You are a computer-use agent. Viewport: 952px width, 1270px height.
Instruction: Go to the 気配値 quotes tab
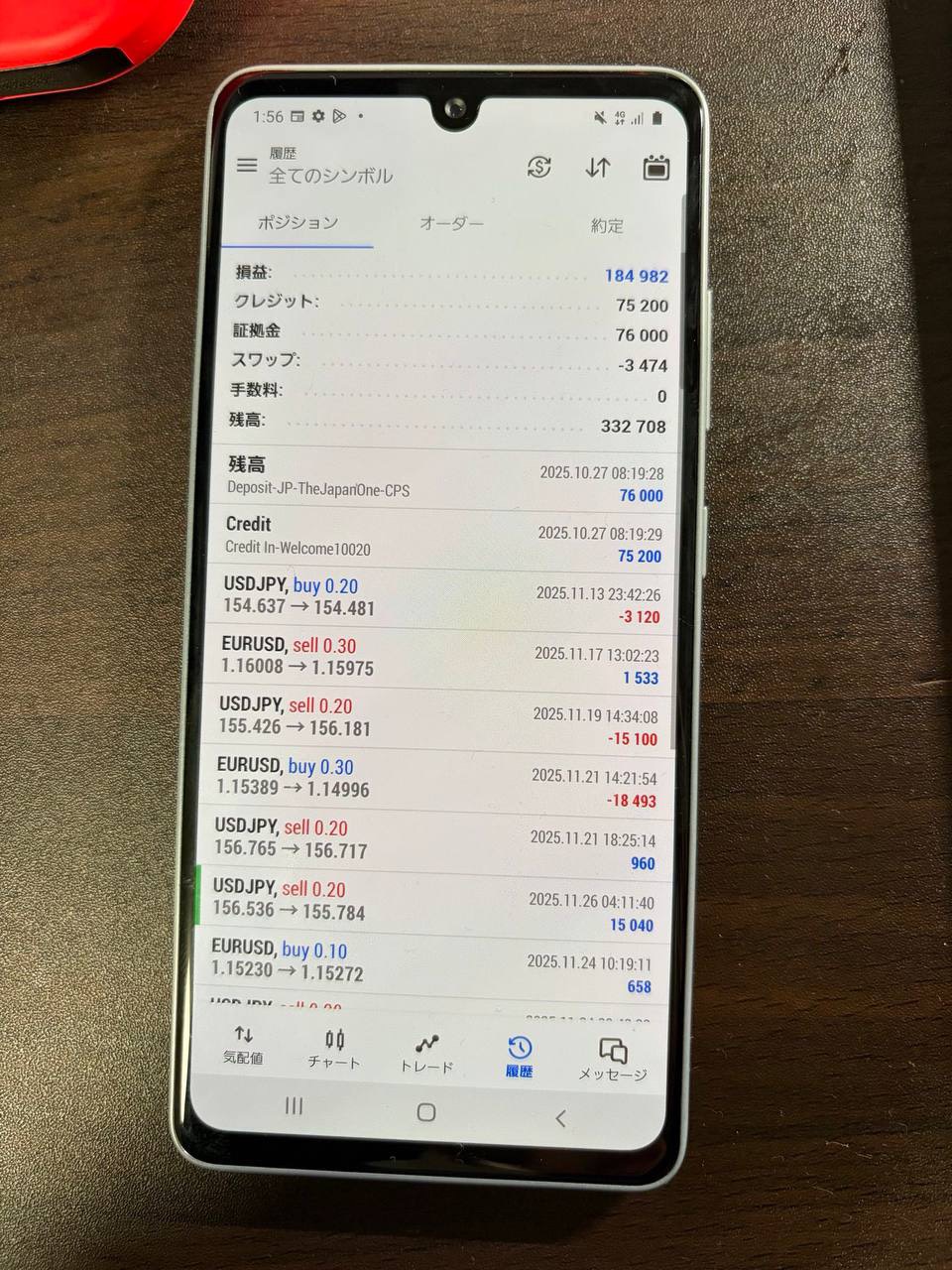243,1046
